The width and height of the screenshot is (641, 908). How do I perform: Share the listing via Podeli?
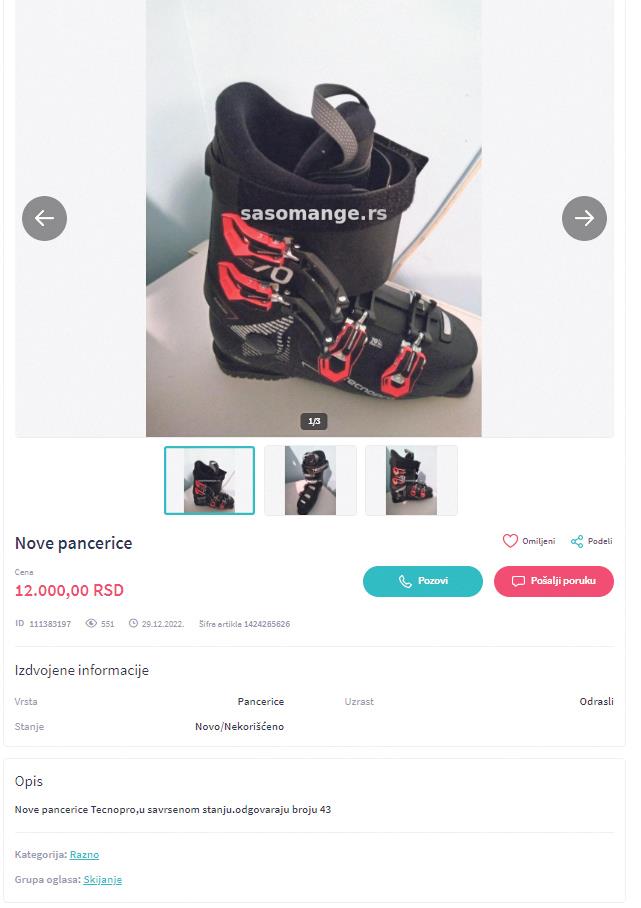click(591, 541)
